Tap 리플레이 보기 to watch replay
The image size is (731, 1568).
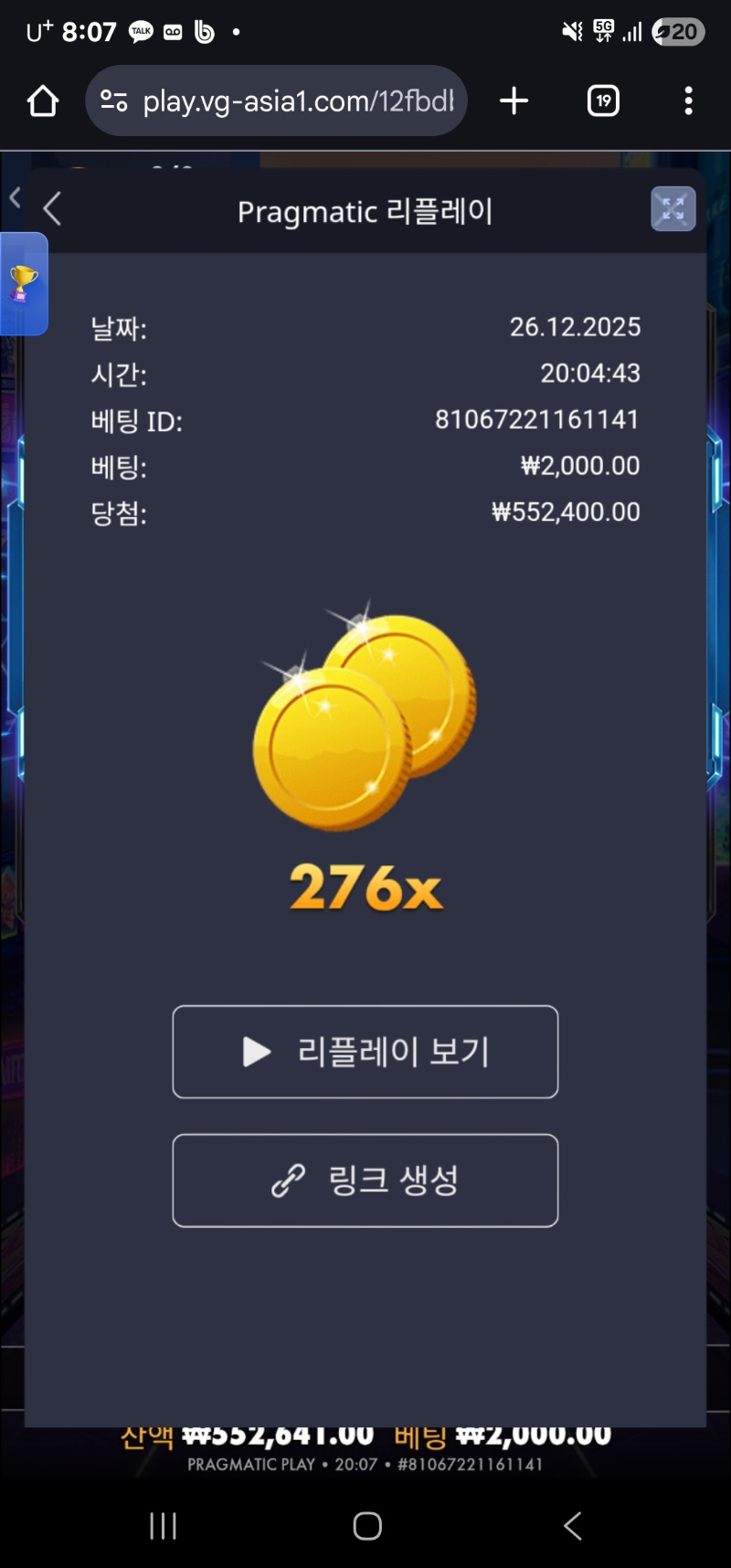[365, 1052]
